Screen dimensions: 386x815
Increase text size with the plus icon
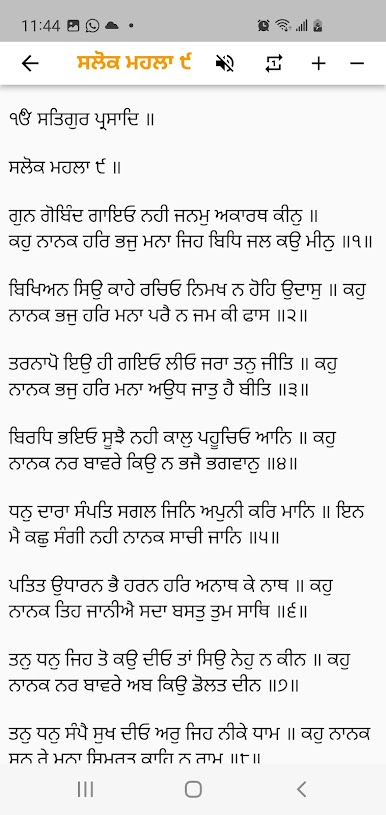[318, 63]
